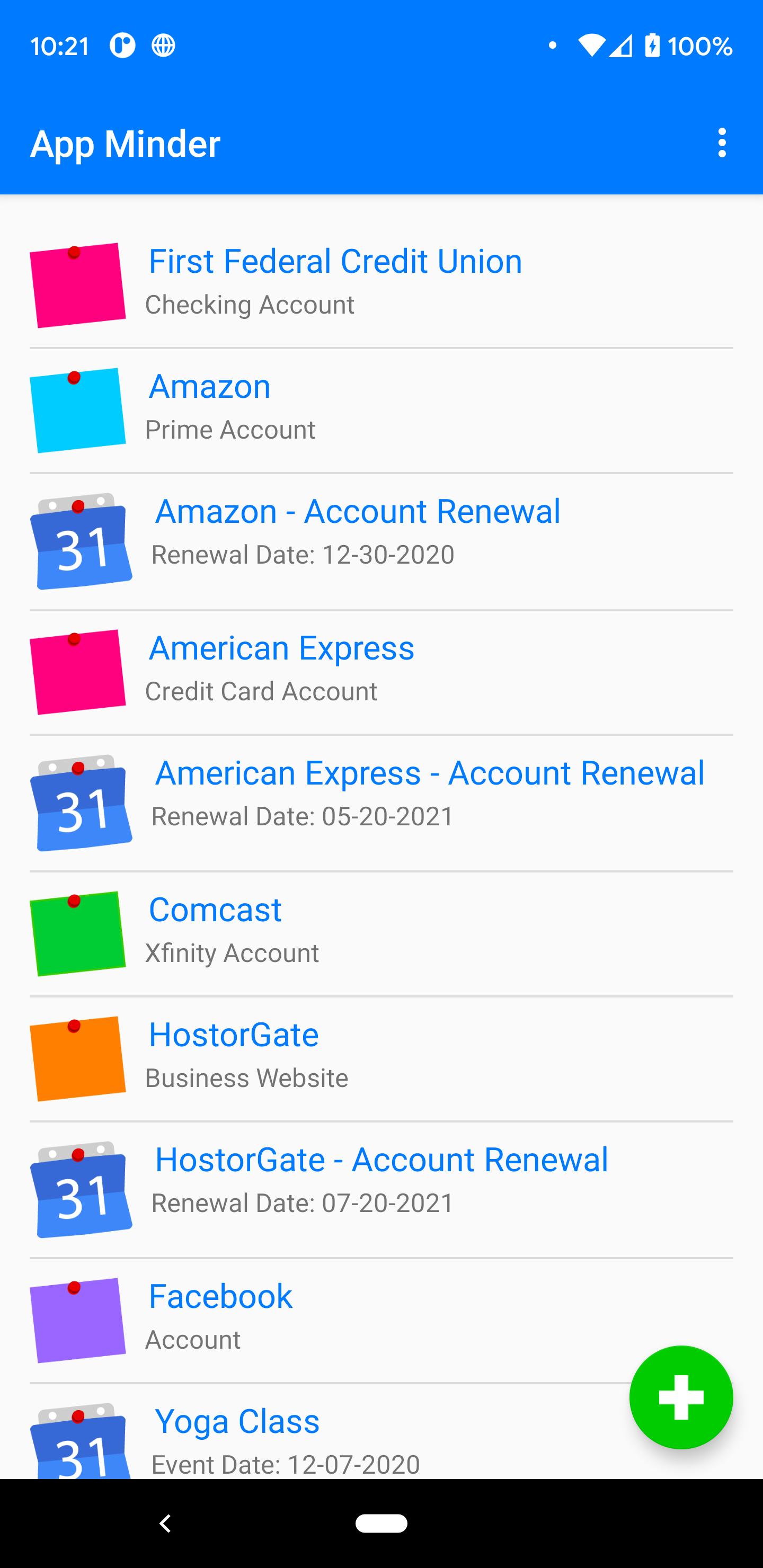The height and width of the screenshot is (1568, 763).
Task: Open the Facebook Account note
Action: click(381, 1321)
